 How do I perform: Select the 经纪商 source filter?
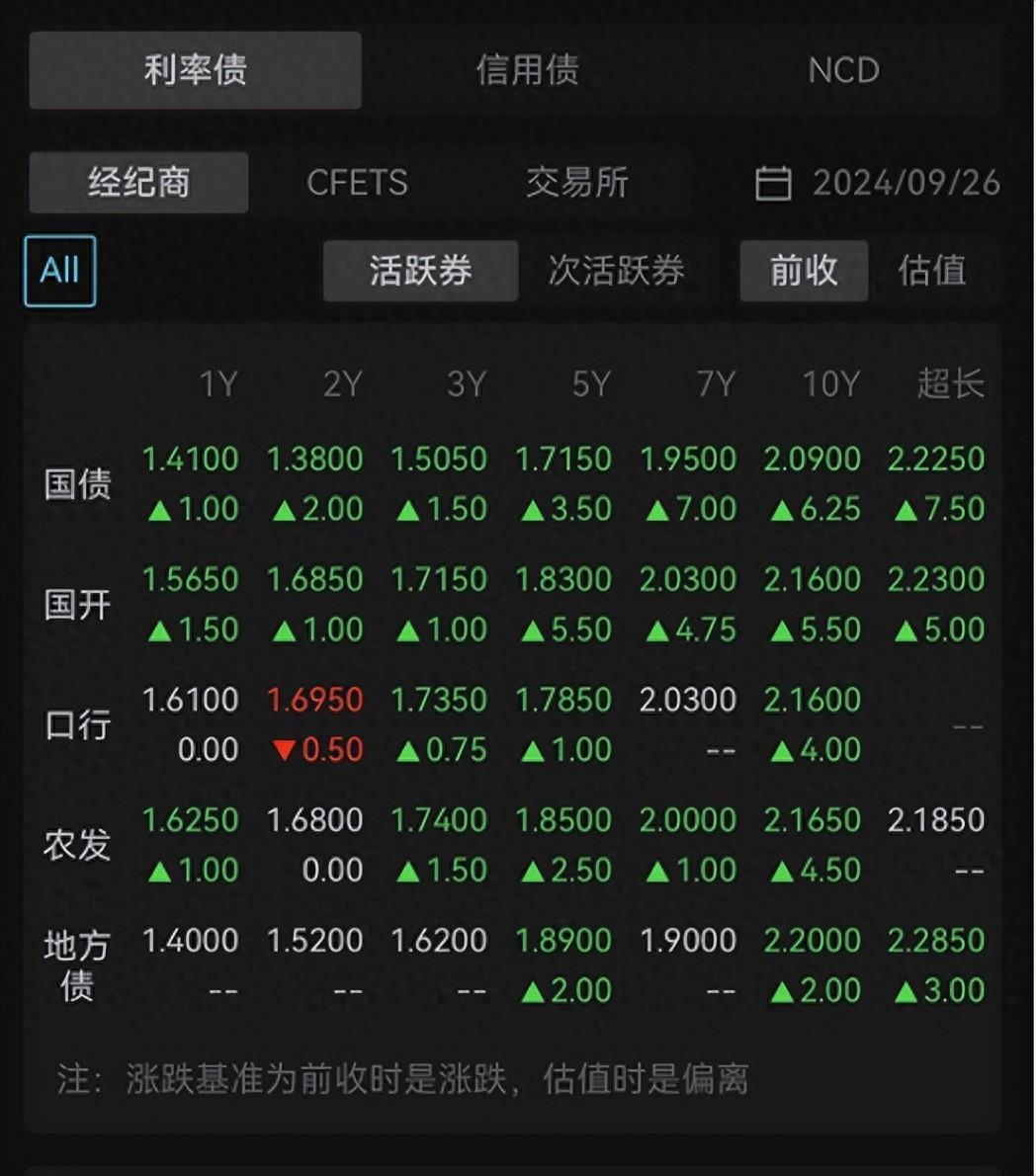[137, 182]
